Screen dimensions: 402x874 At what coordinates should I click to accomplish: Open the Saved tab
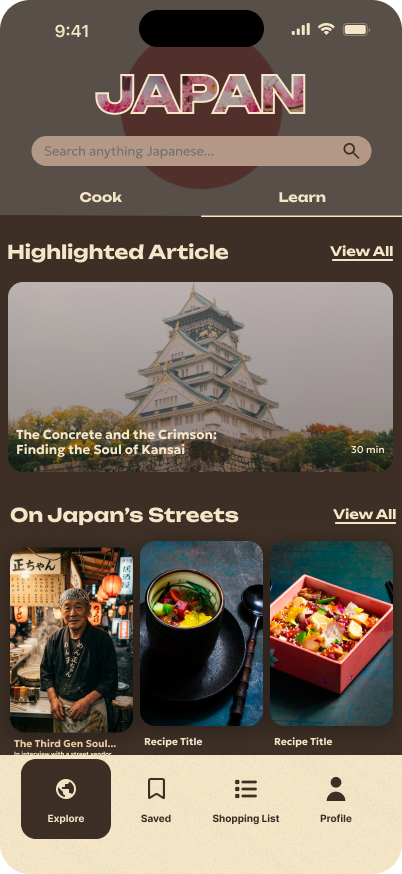pyautogui.click(x=156, y=800)
